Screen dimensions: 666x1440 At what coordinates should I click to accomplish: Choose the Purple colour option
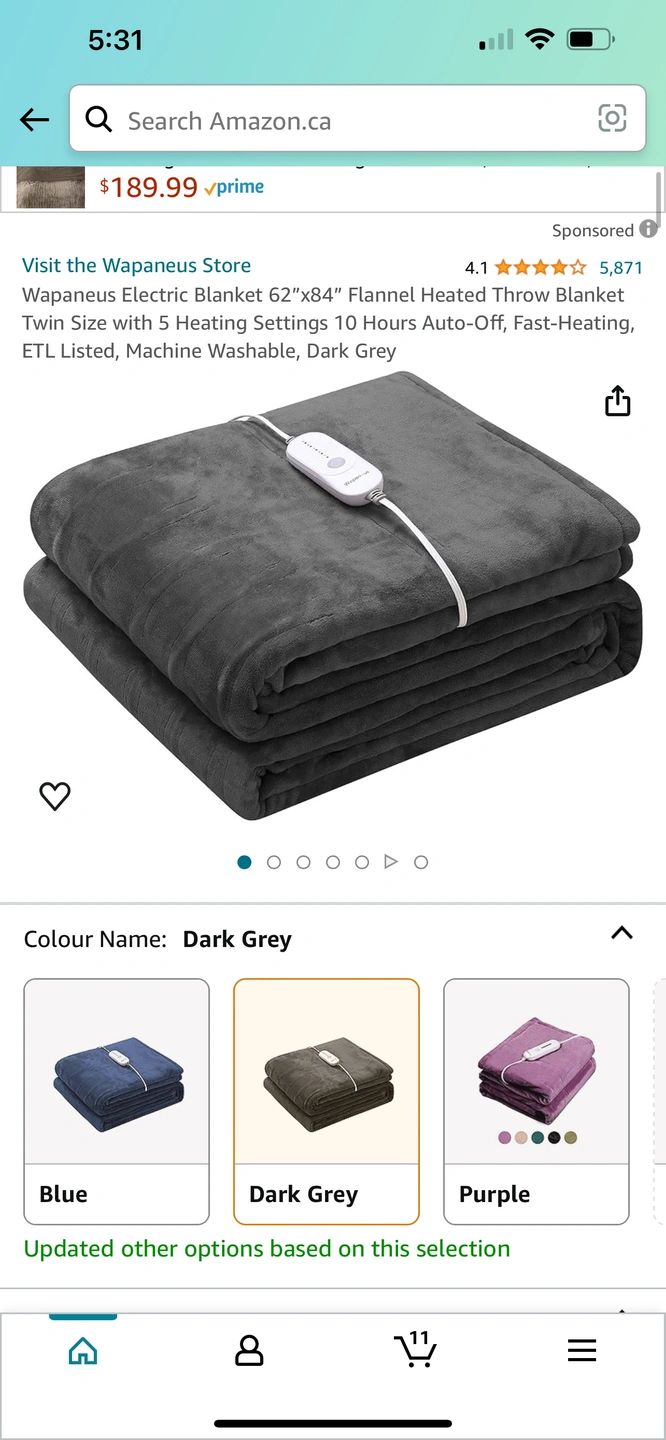click(536, 1100)
